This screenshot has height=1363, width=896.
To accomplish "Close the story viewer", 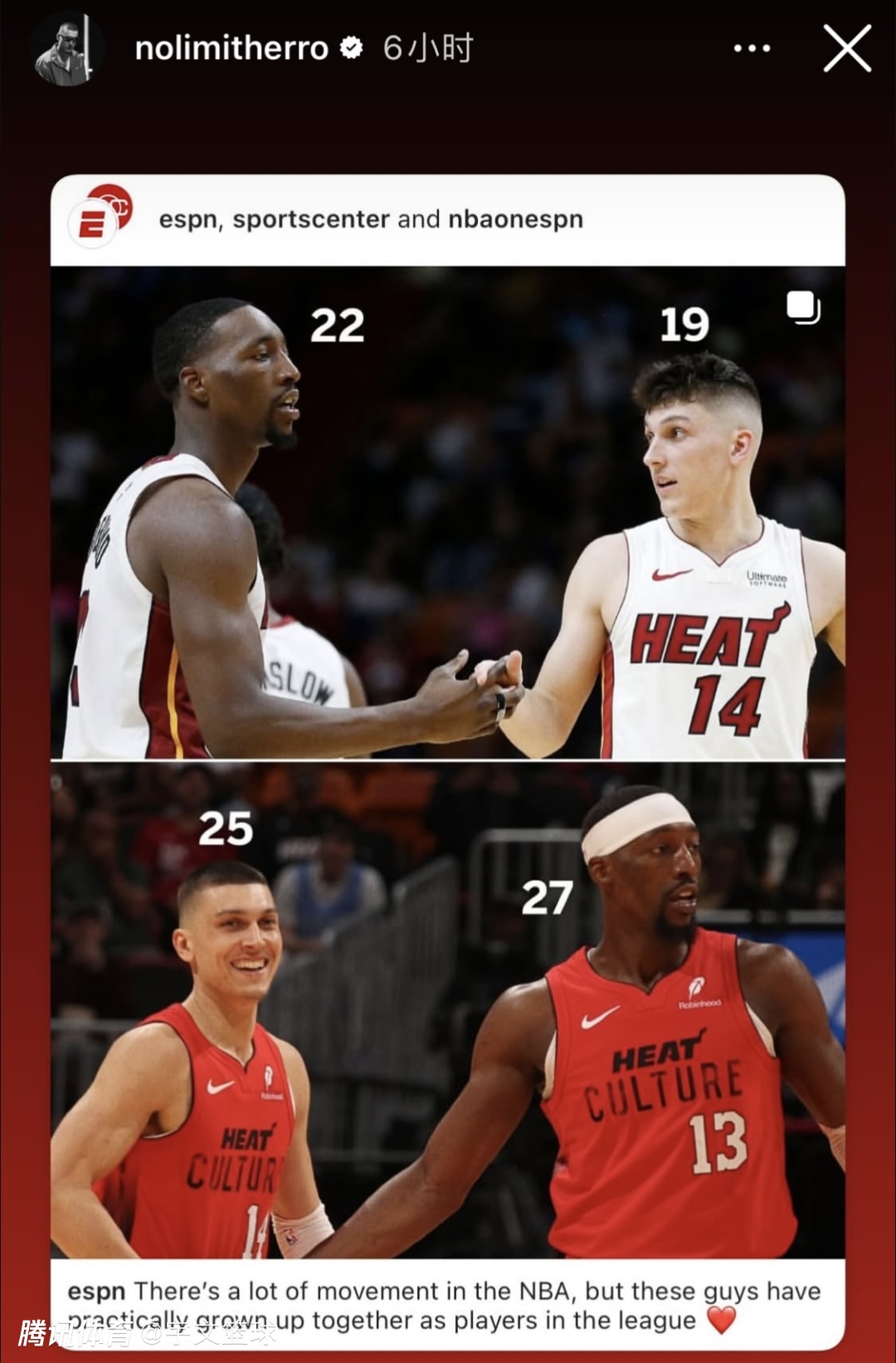I will pyautogui.click(x=846, y=48).
